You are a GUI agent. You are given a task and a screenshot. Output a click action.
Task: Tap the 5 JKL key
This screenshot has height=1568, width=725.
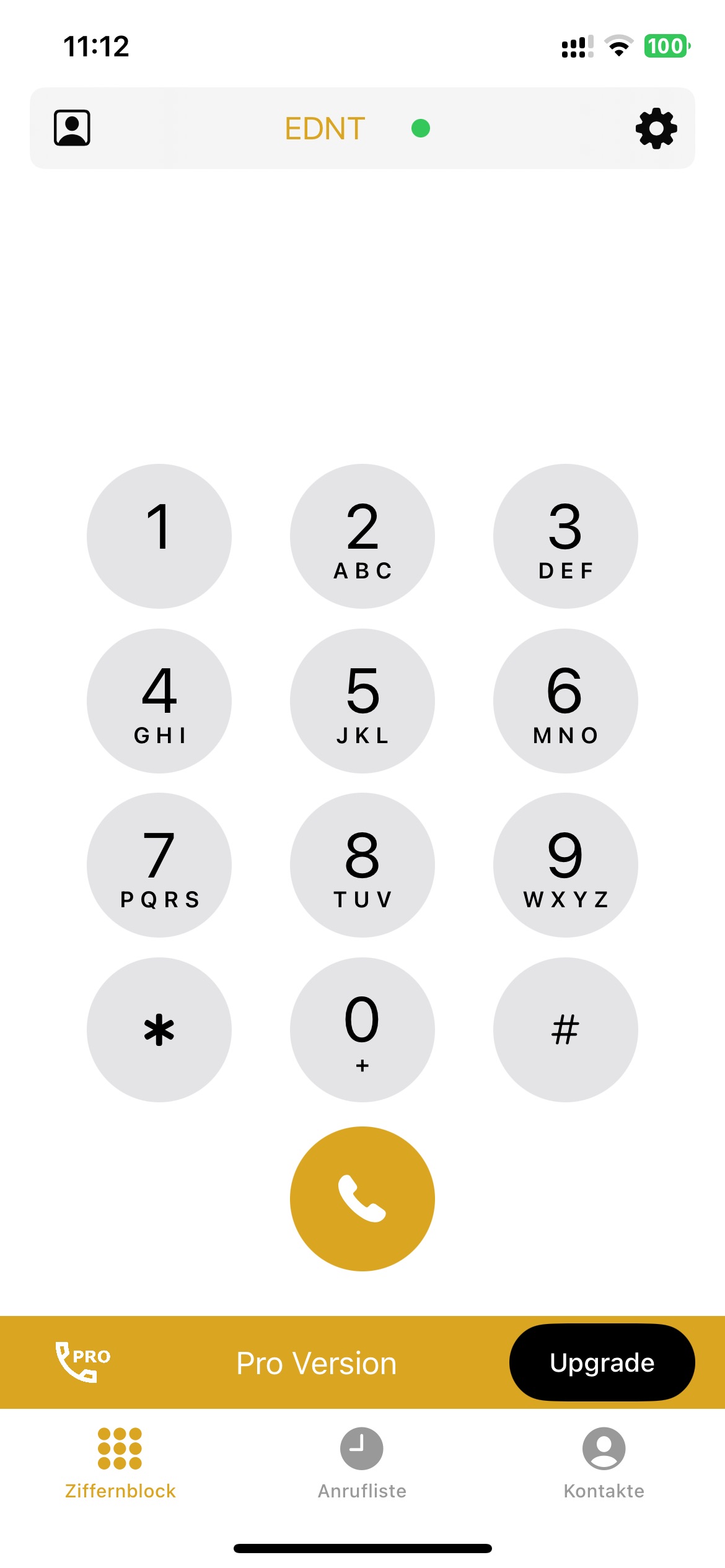pos(362,701)
